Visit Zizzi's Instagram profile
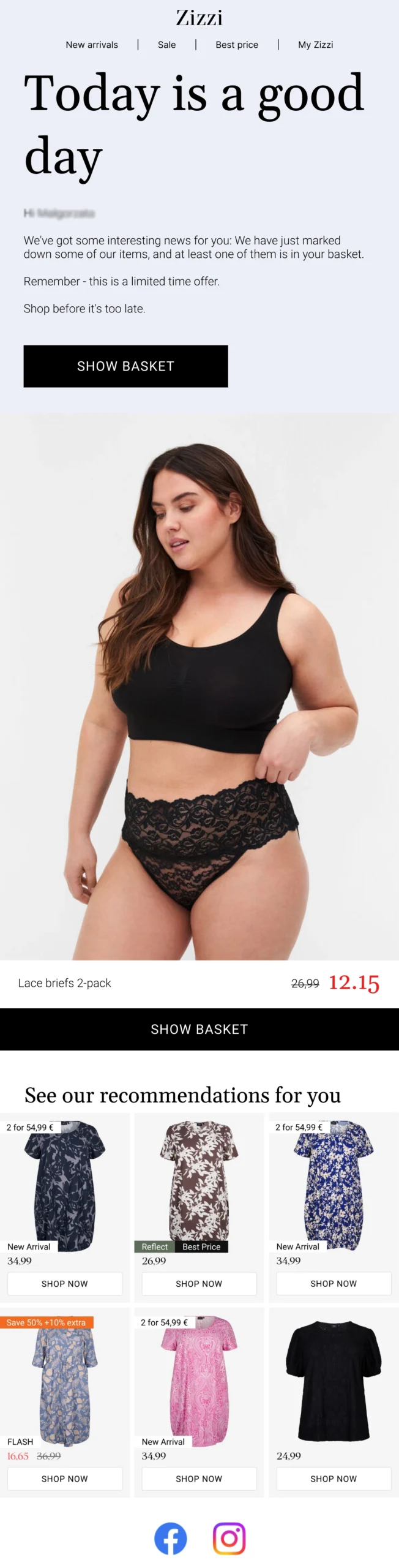The height and width of the screenshot is (1568, 399). click(x=229, y=1538)
